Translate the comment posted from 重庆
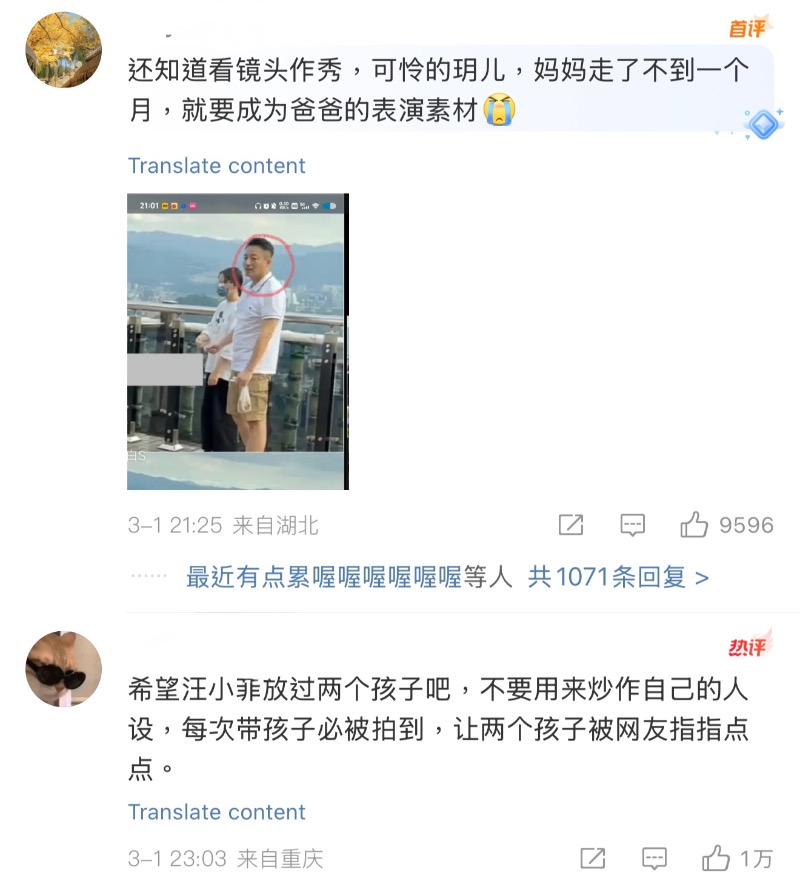This screenshot has height=895, width=800. tap(217, 812)
